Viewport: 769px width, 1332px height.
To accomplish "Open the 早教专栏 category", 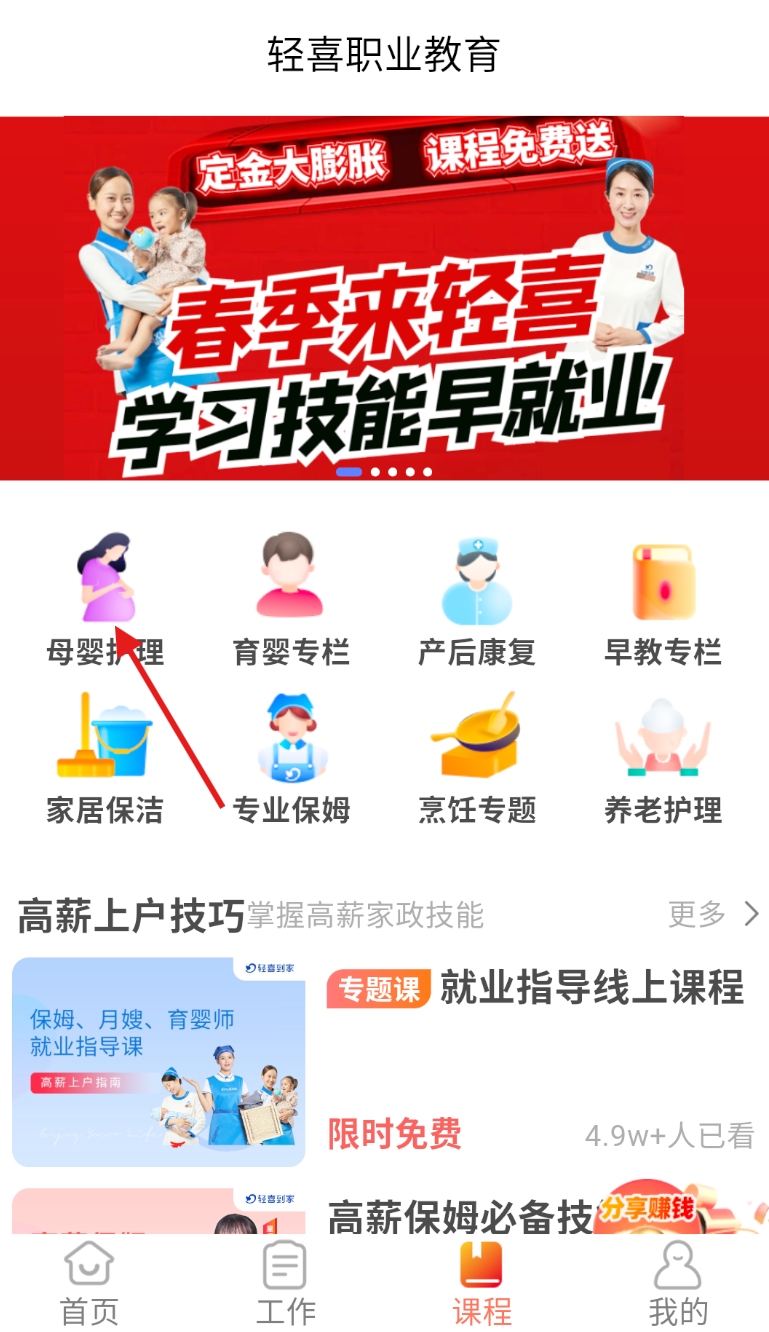I will [x=662, y=597].
